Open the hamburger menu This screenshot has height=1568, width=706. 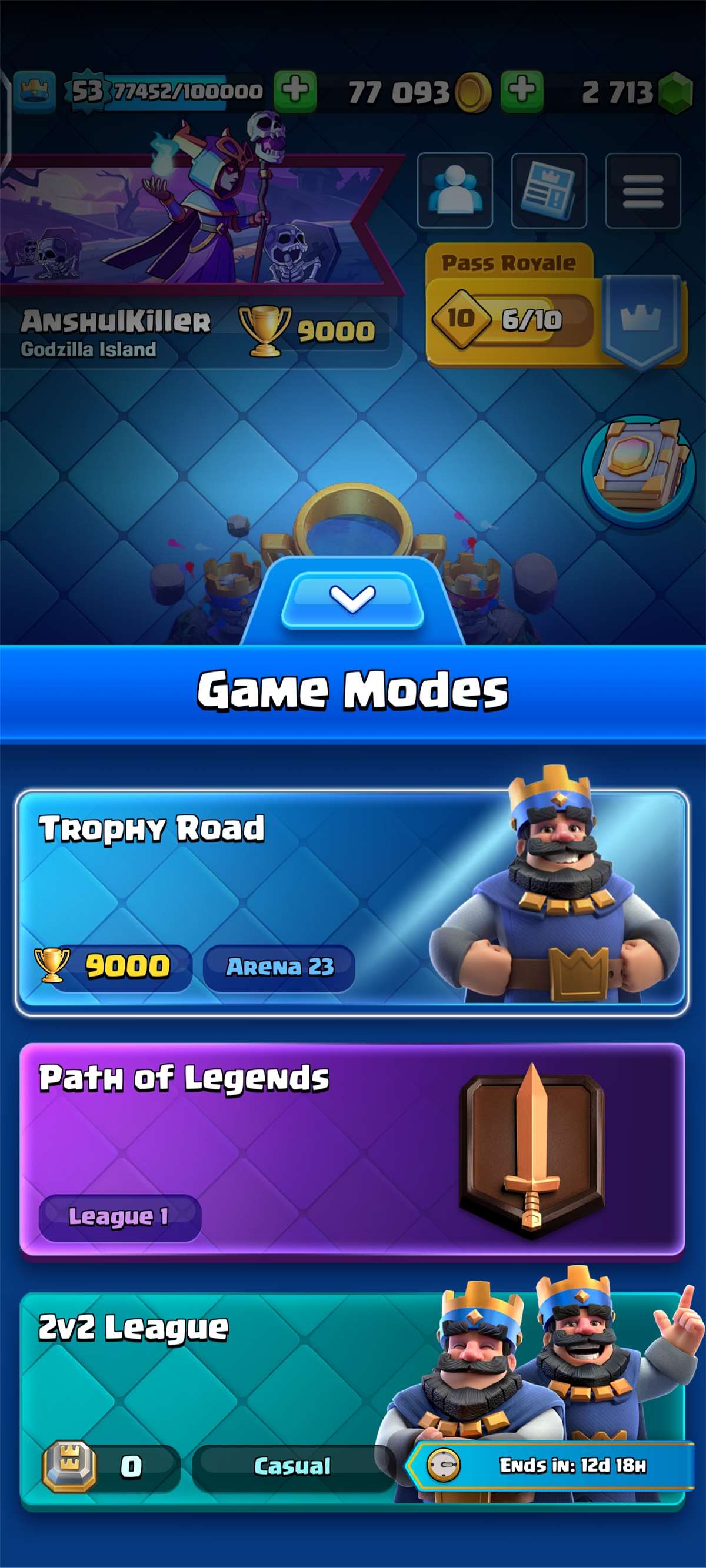(643, 190)
